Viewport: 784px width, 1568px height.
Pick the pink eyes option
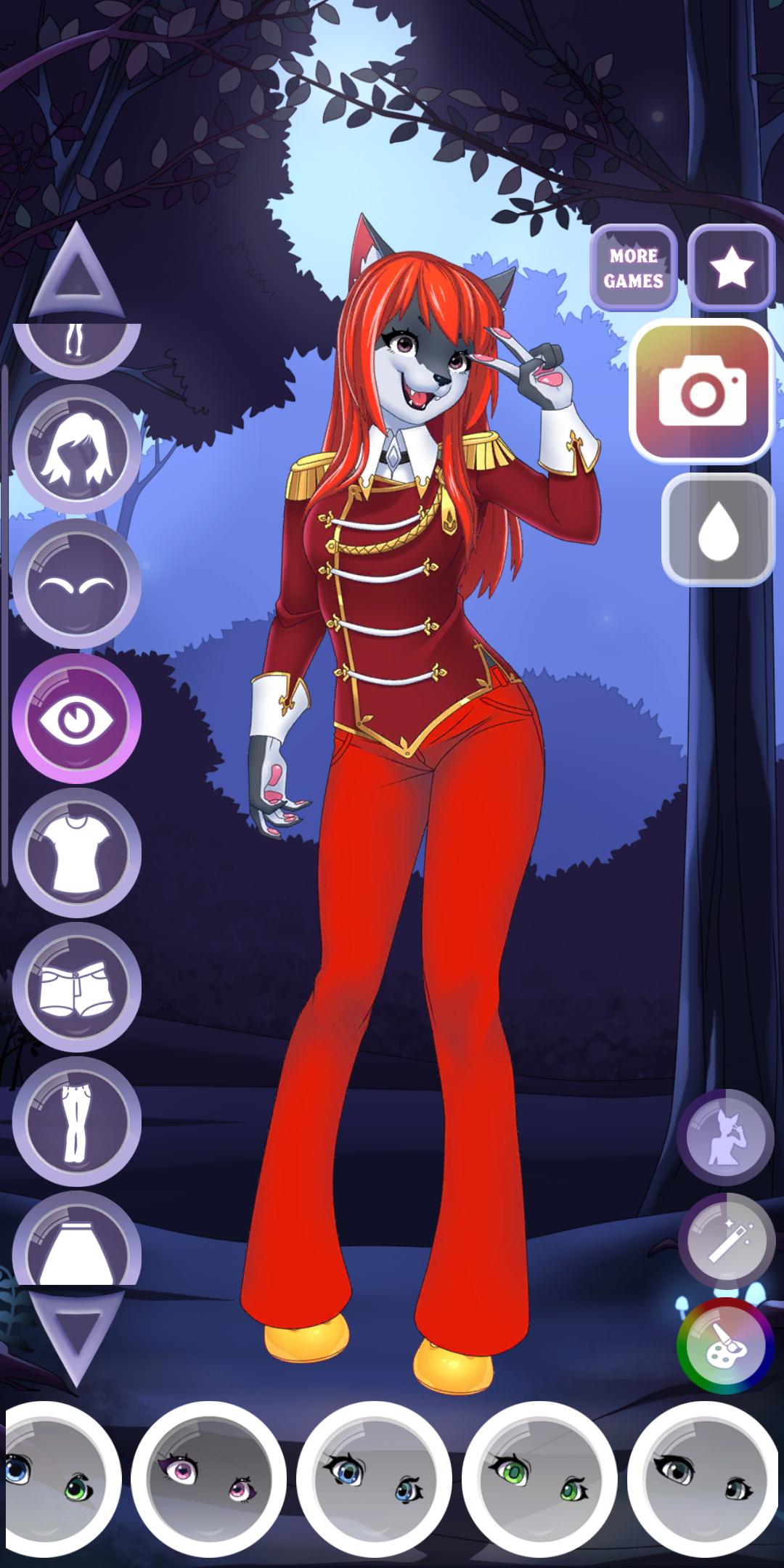tap(208, 1479)
